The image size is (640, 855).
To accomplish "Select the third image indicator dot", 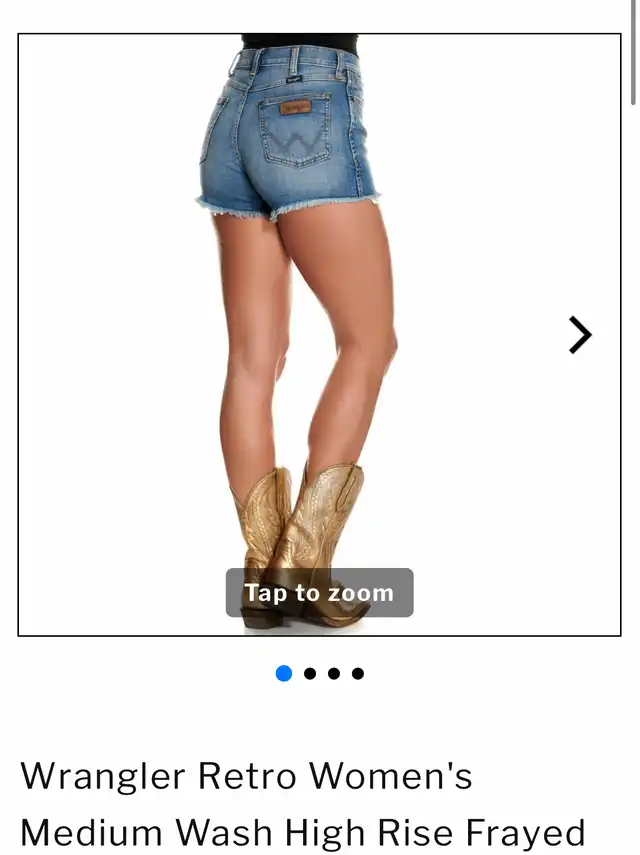I will (x=334, y=673).
